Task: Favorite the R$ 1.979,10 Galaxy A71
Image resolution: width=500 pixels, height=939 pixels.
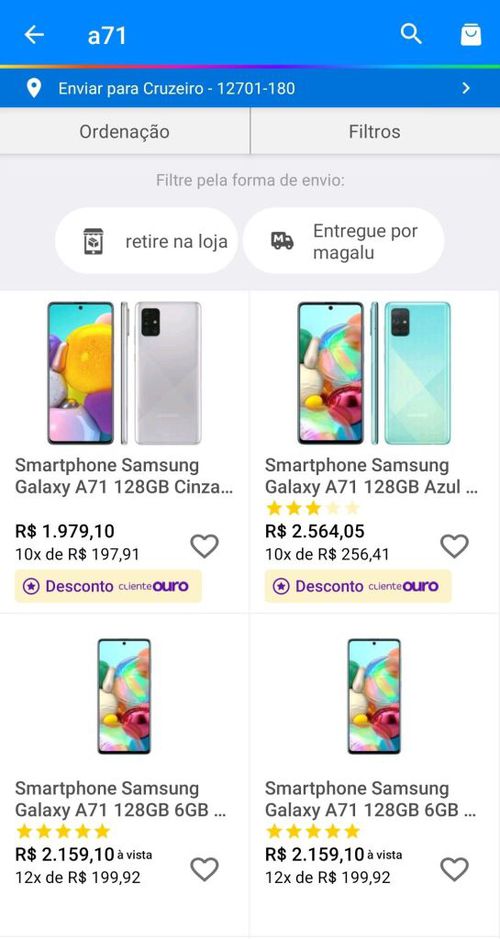Action: pyautogui.click(x=204, y=546)
